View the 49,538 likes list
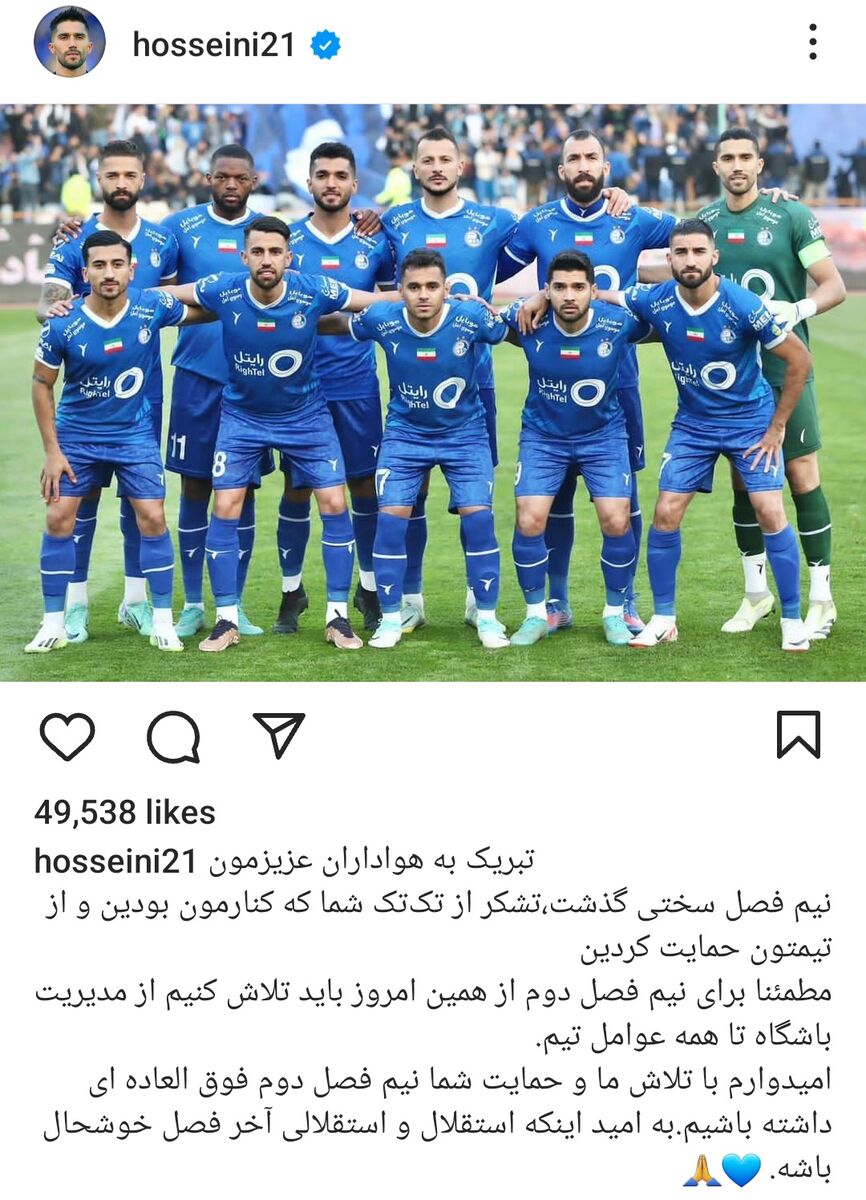 pos(125,813)
